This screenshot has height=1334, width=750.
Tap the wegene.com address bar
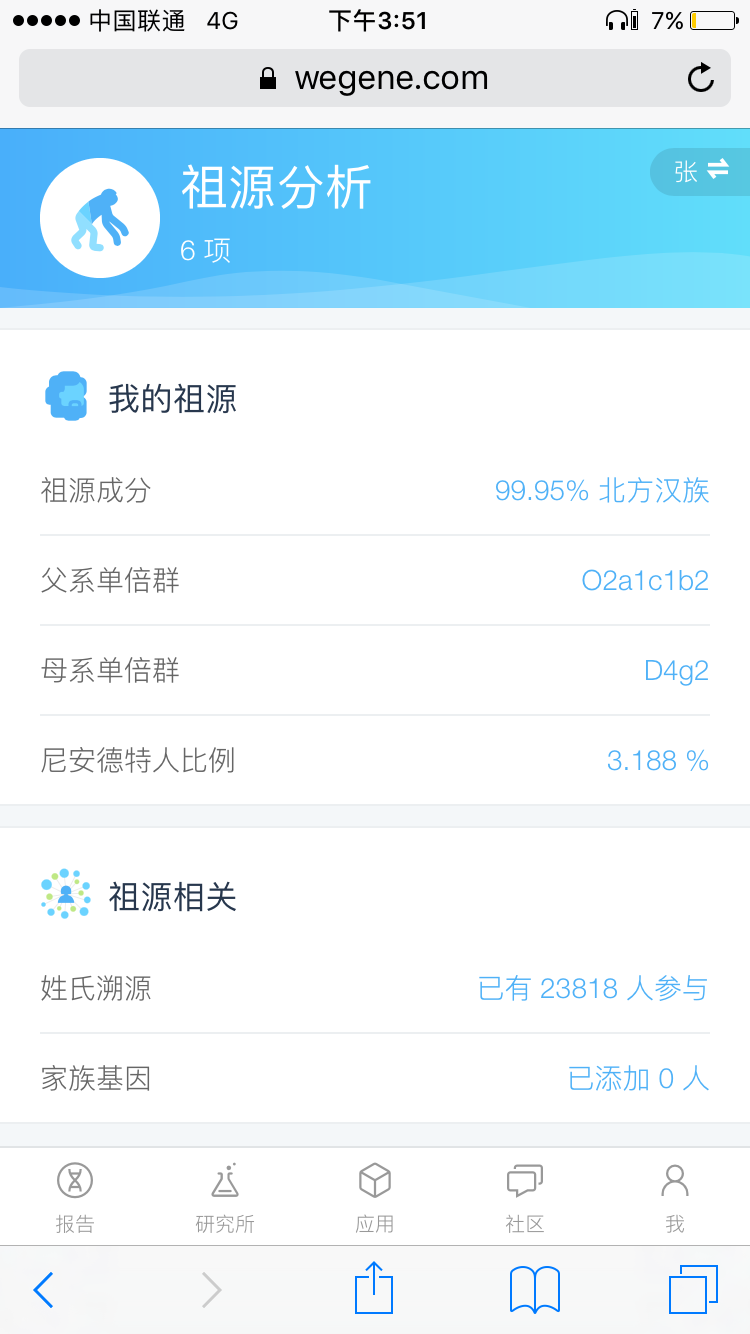point(375,78)
